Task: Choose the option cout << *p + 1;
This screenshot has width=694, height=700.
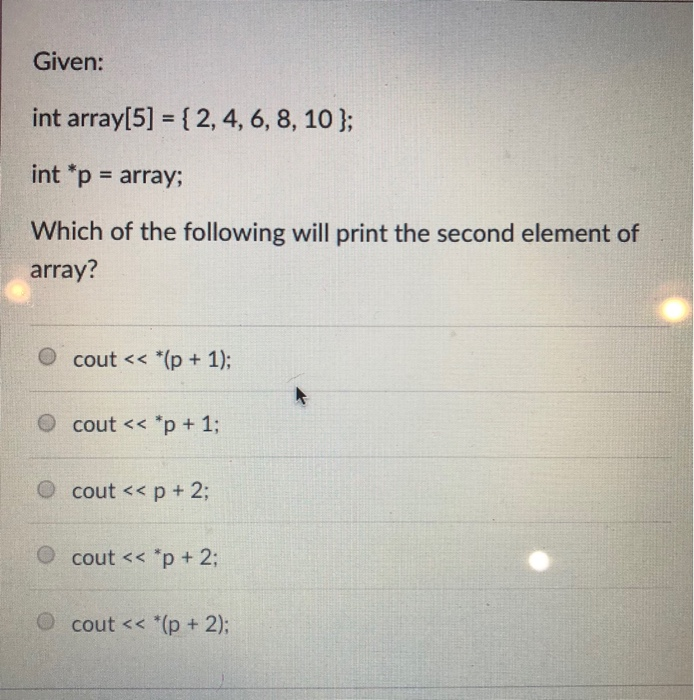Action: (46, 424)
